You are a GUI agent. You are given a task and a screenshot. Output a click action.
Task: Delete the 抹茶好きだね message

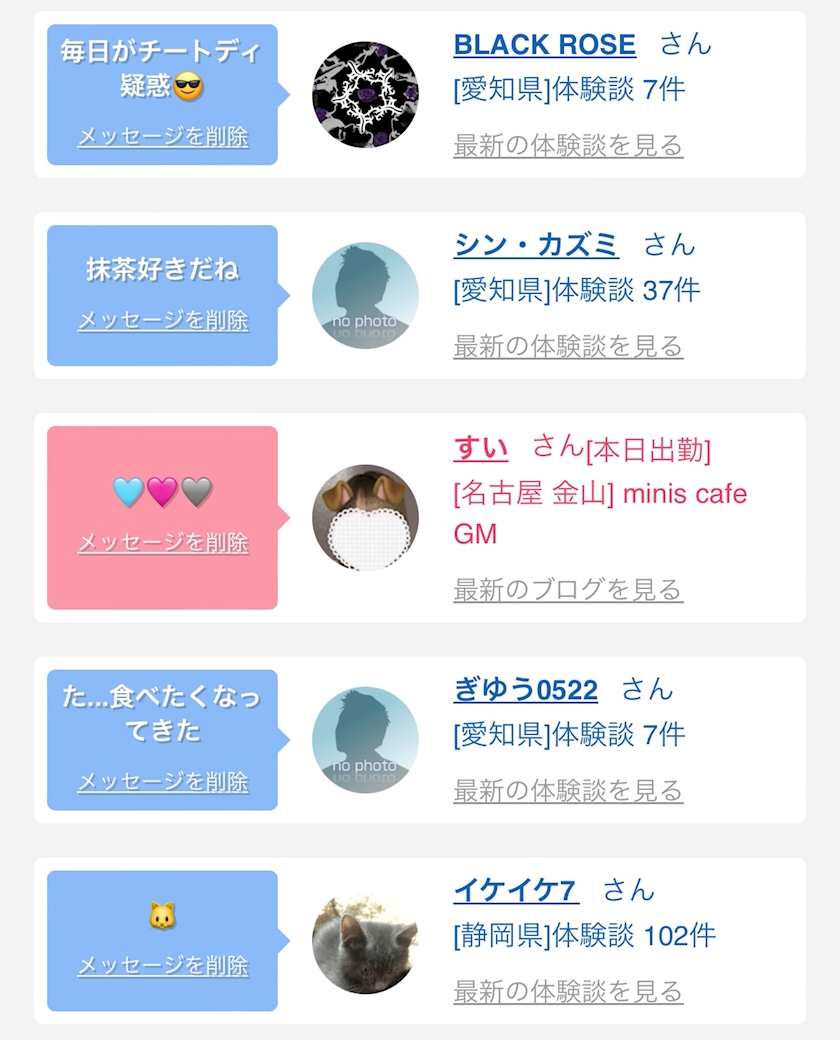coord(163,320)
